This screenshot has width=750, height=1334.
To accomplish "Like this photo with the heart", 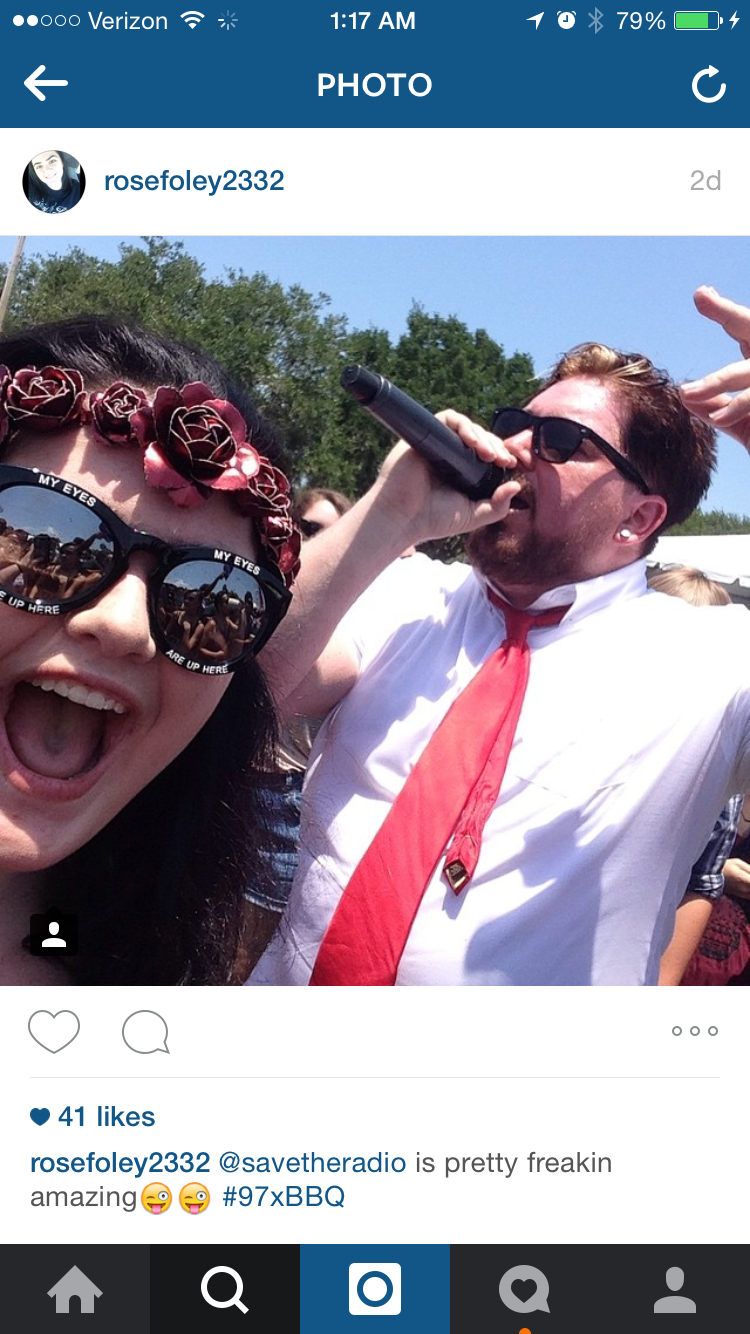I will pyautogui.click(x=54, y=1031).
